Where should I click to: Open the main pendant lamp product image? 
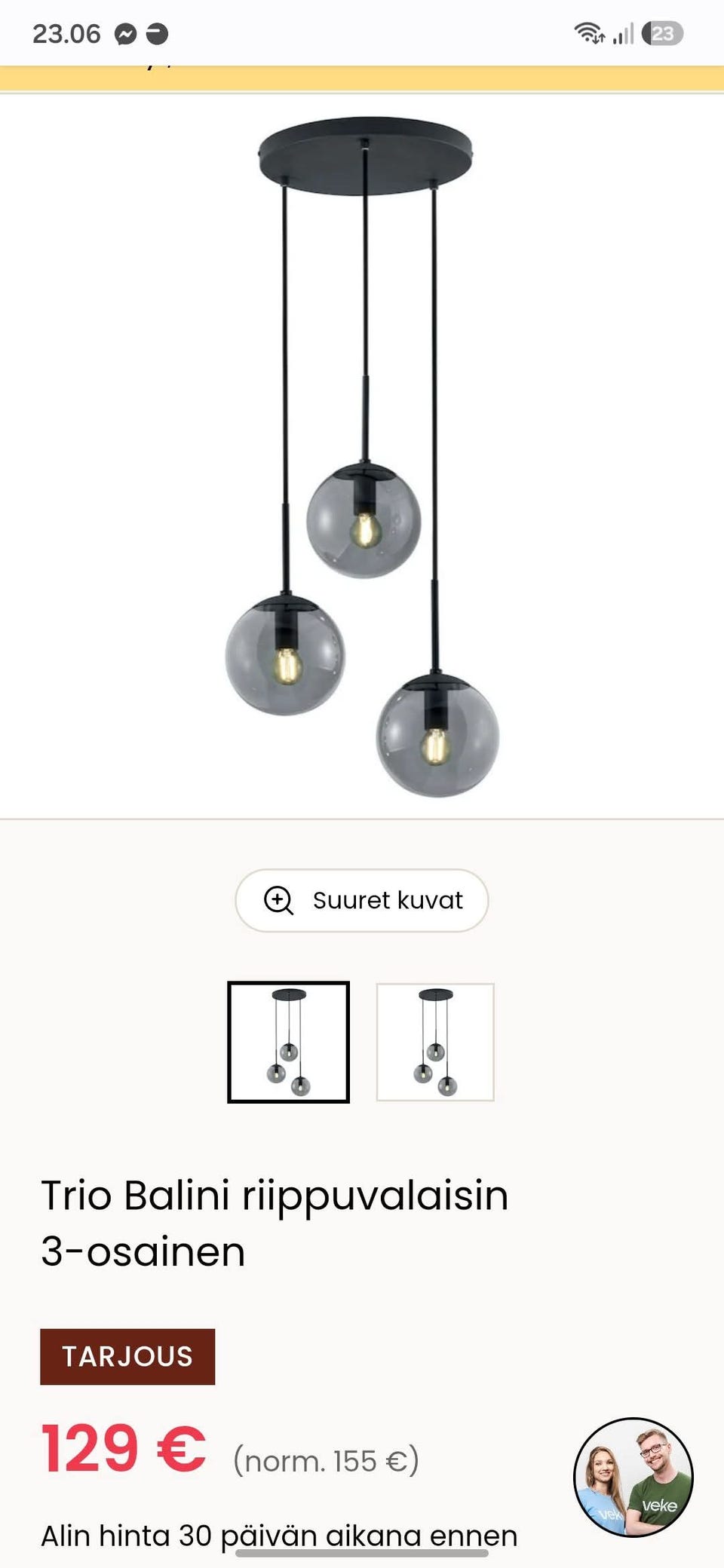pos(363,456)
